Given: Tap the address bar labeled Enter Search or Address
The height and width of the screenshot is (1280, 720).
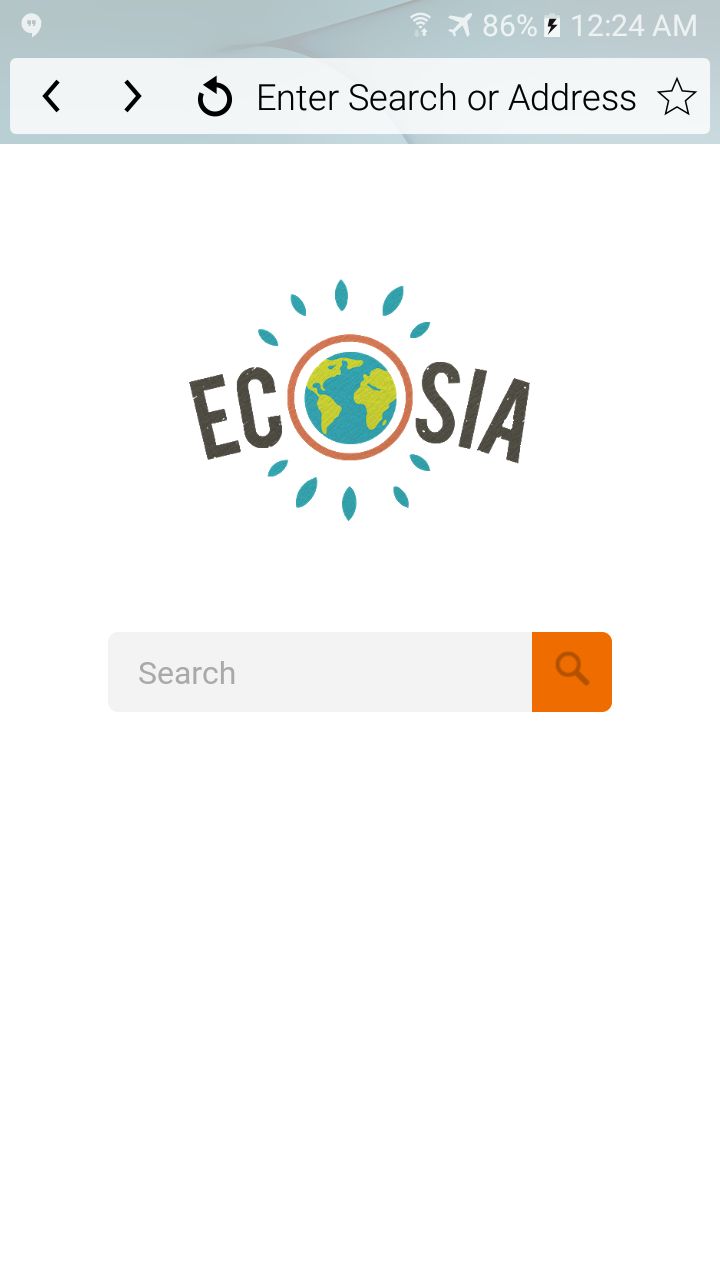Looking at the screenshot, I should click(446, 96).
